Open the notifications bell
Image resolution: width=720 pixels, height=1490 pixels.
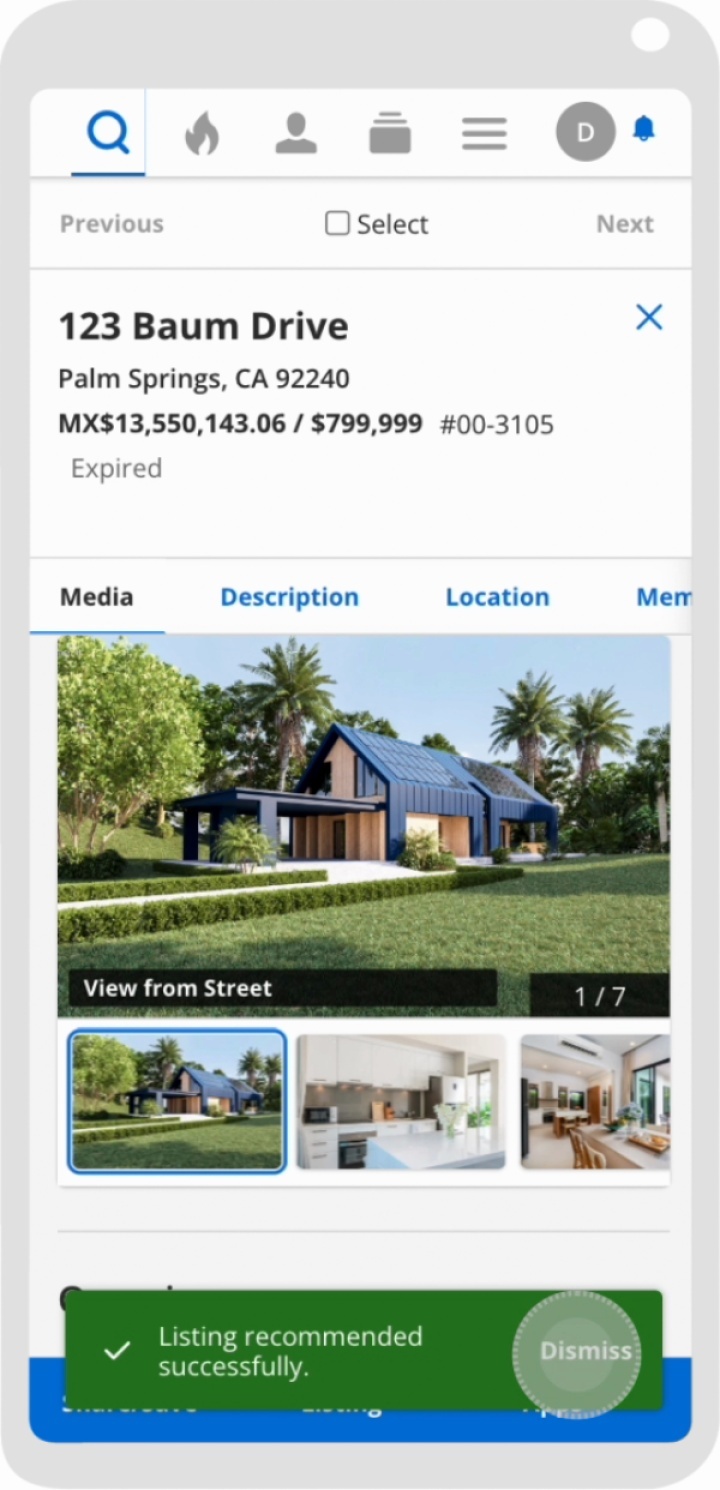pos(644,128)
